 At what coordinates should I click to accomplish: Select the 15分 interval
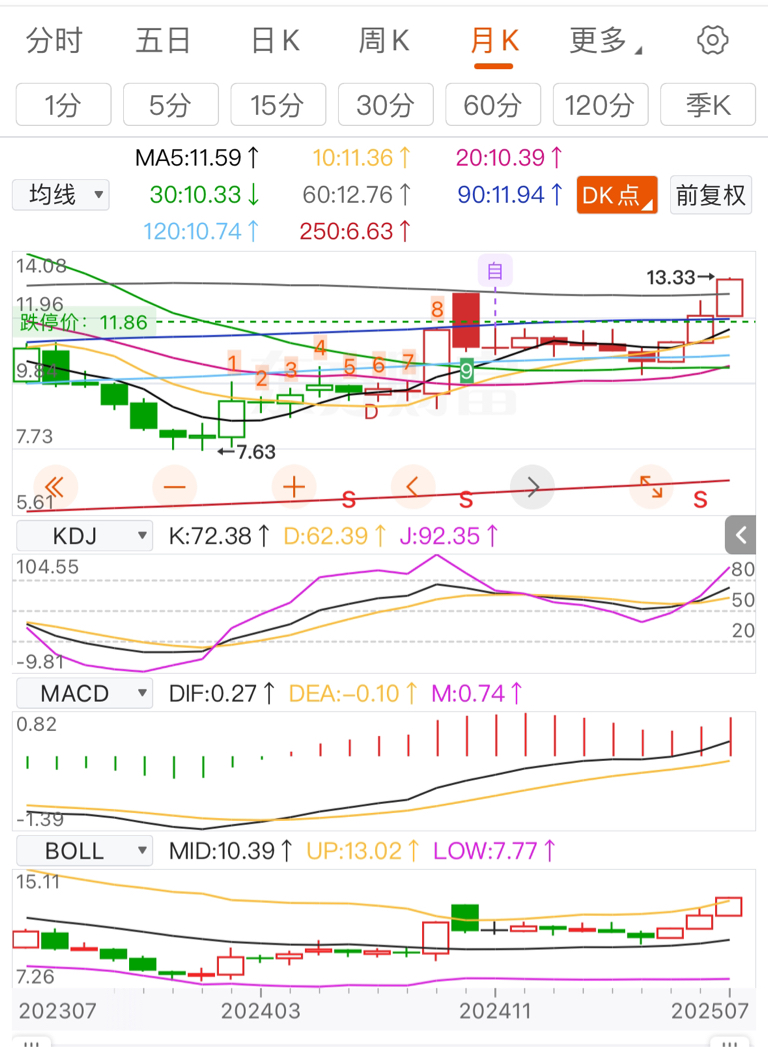[277, 104]
